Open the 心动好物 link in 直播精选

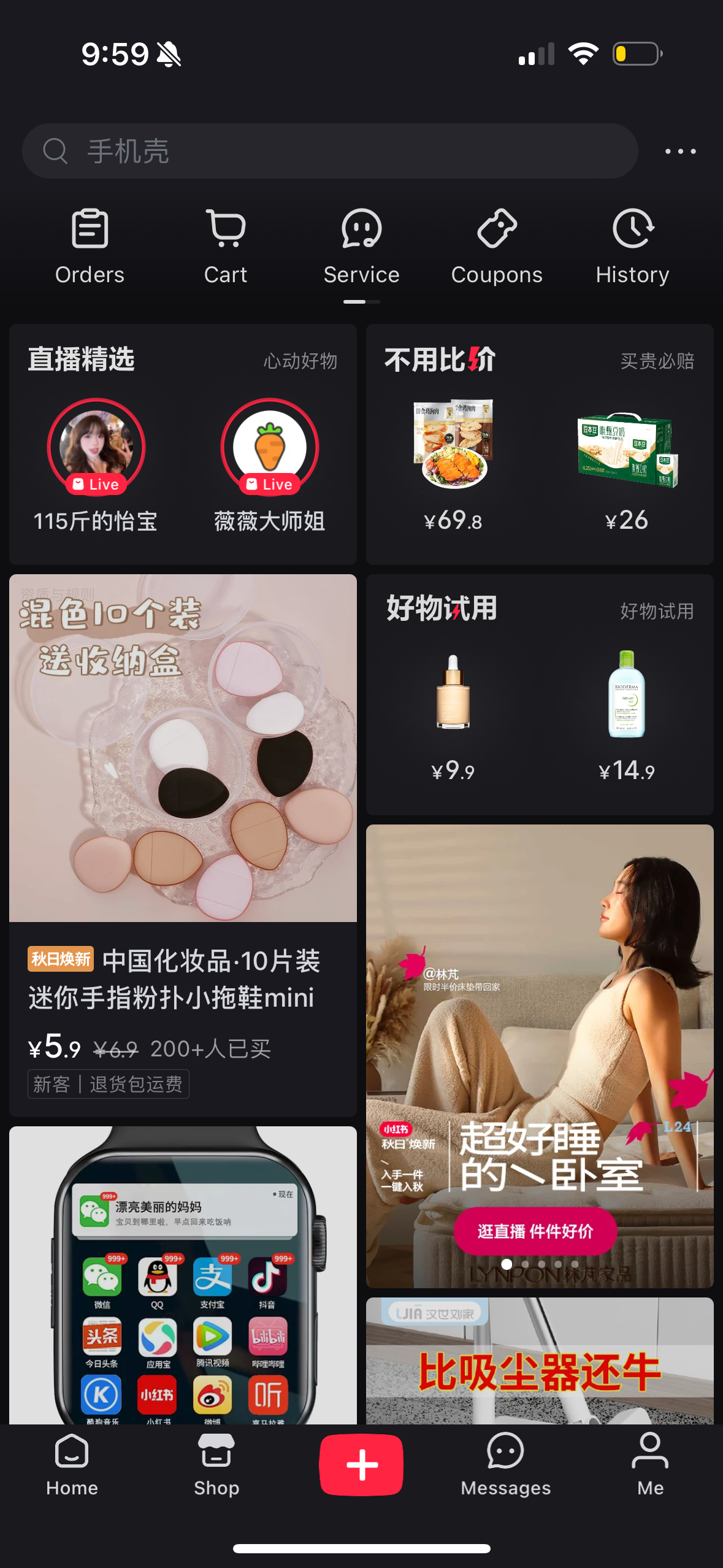tap(301, 361)
